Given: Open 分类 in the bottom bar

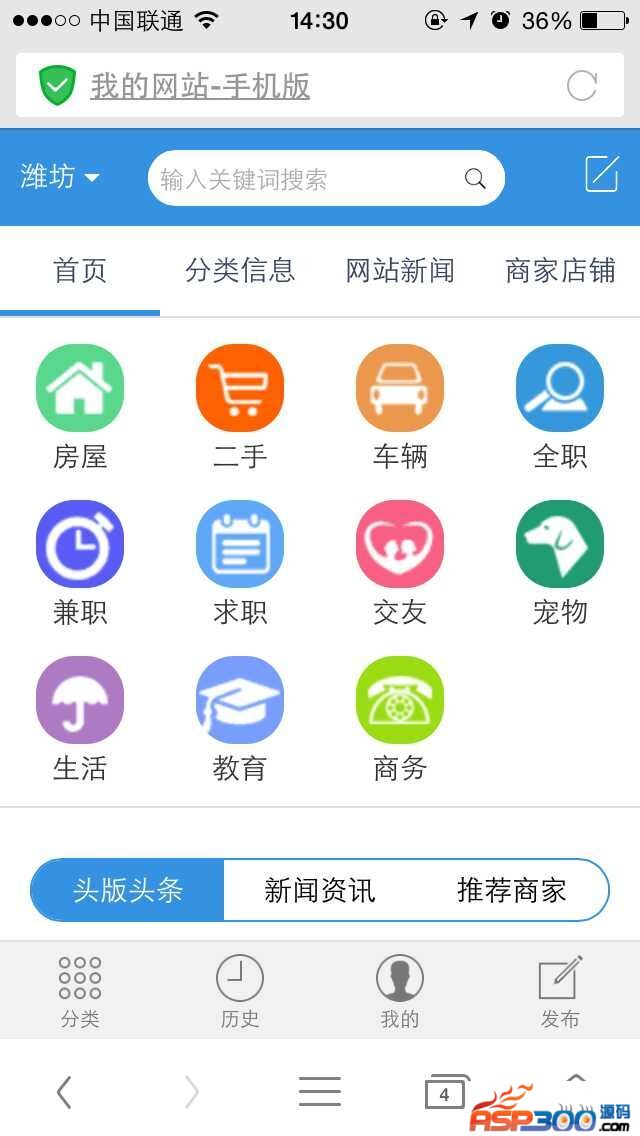Looking at the screenshot, I should tap(80, 990).
